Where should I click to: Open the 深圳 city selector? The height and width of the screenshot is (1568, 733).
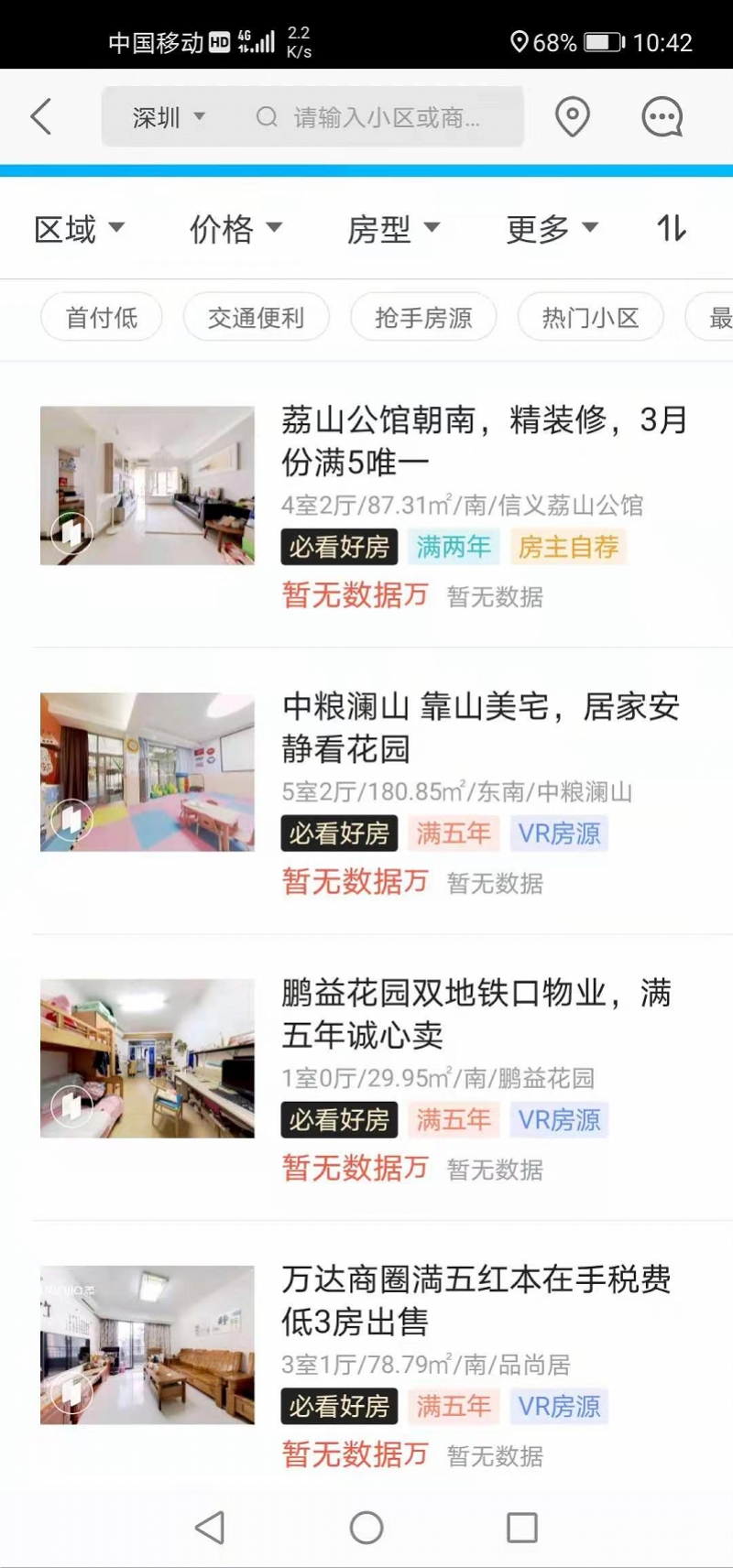169,117
